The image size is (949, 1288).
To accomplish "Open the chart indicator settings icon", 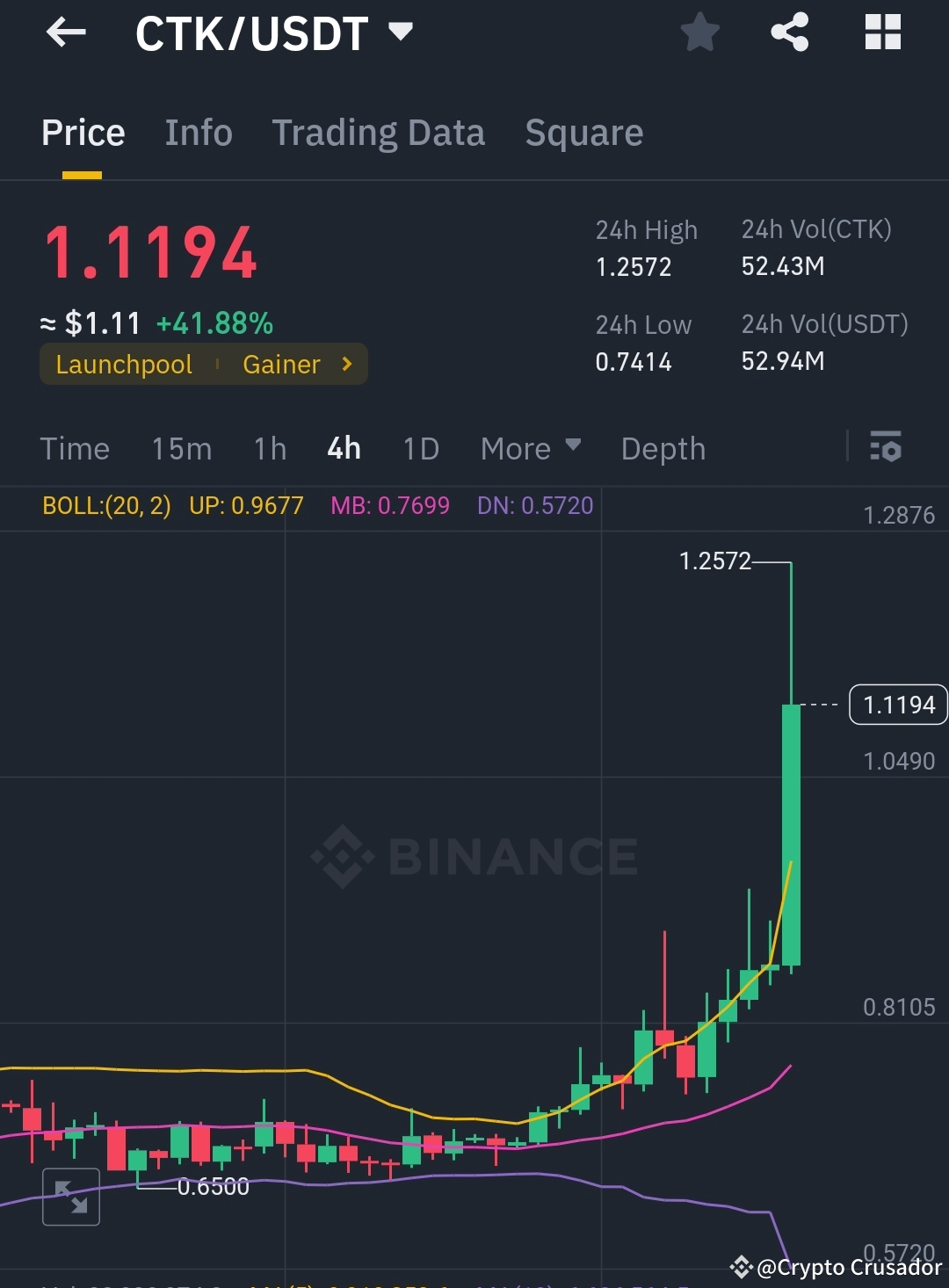I will coord(886,448).
